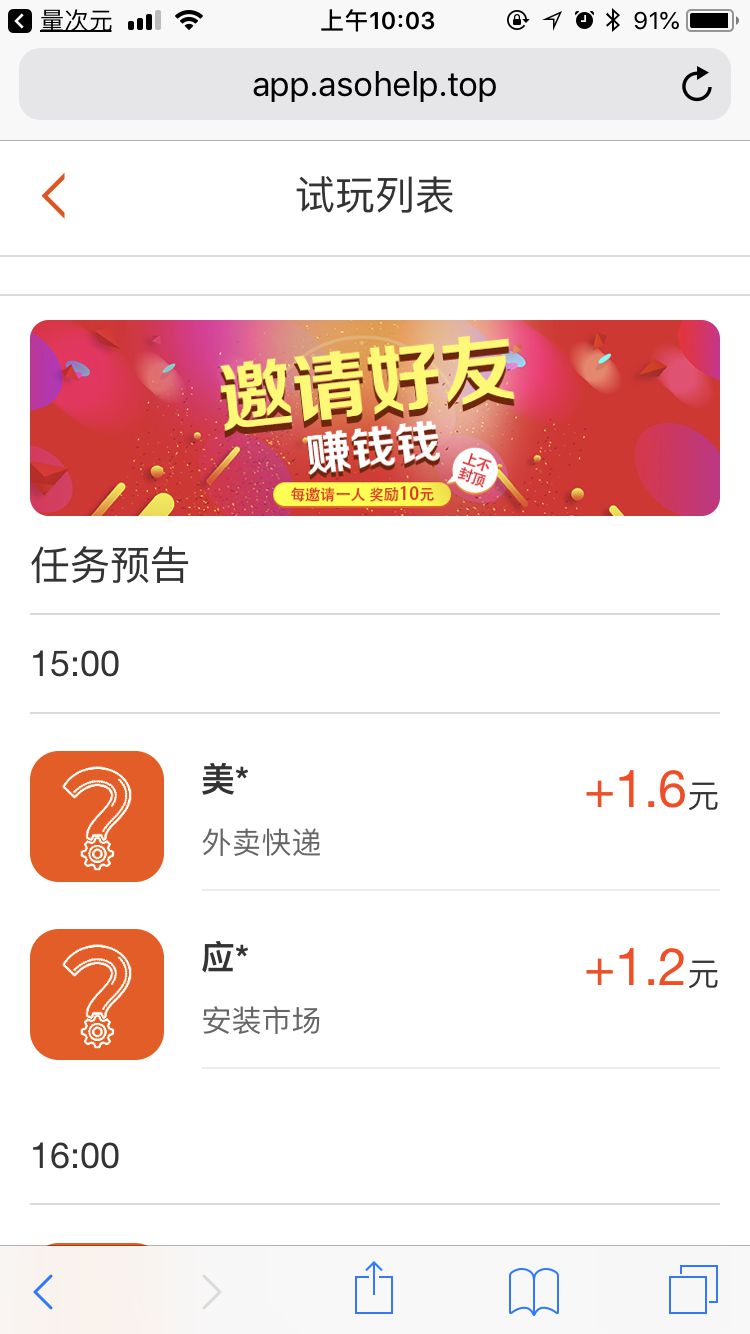Open the 应* 安装市场 task
The image size is (750, 1334).
pyautogui.click(x=375, y=994)
